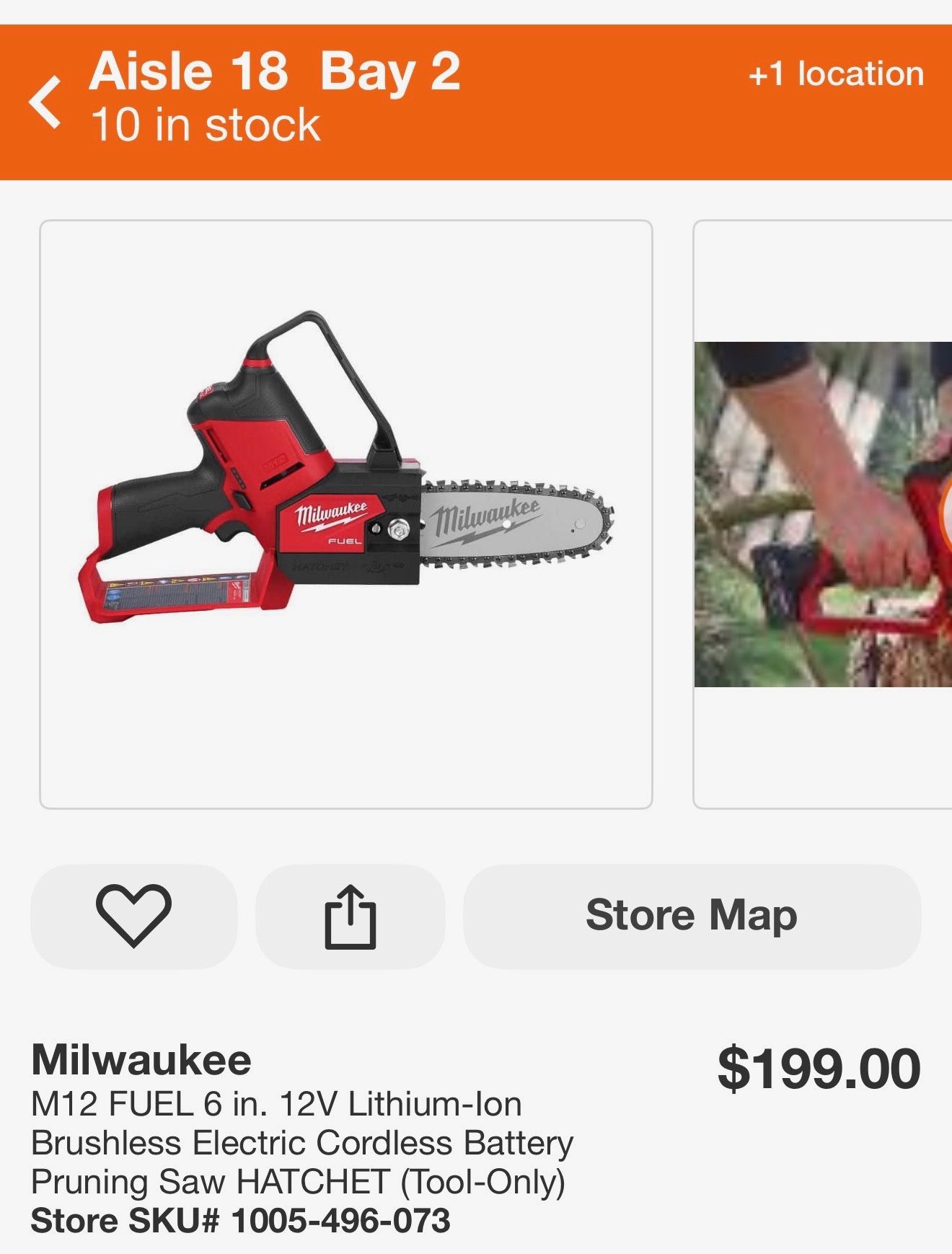952x1254 pixels.
Task: View the +1 location link
Action: point(836,74)
